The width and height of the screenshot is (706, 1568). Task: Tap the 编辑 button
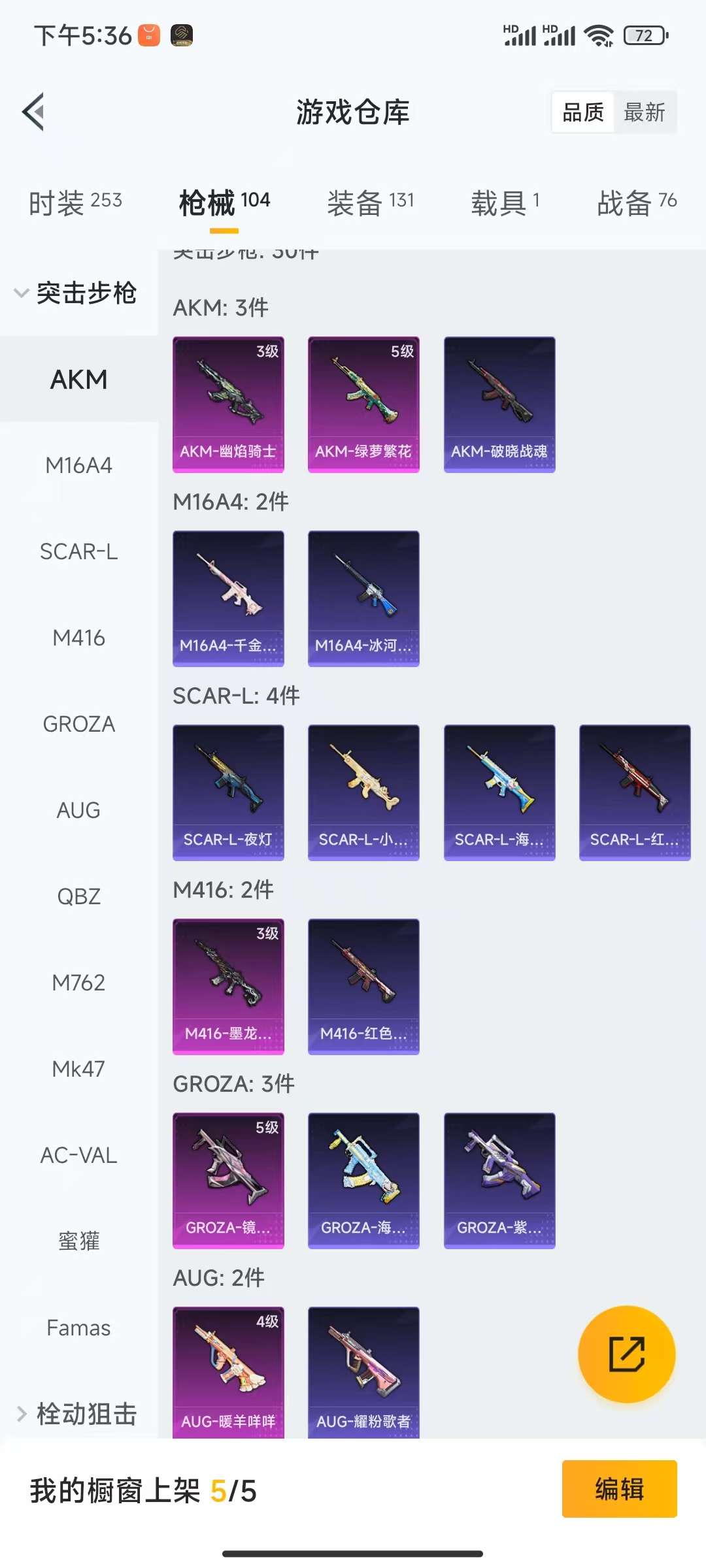(619, 1489)
